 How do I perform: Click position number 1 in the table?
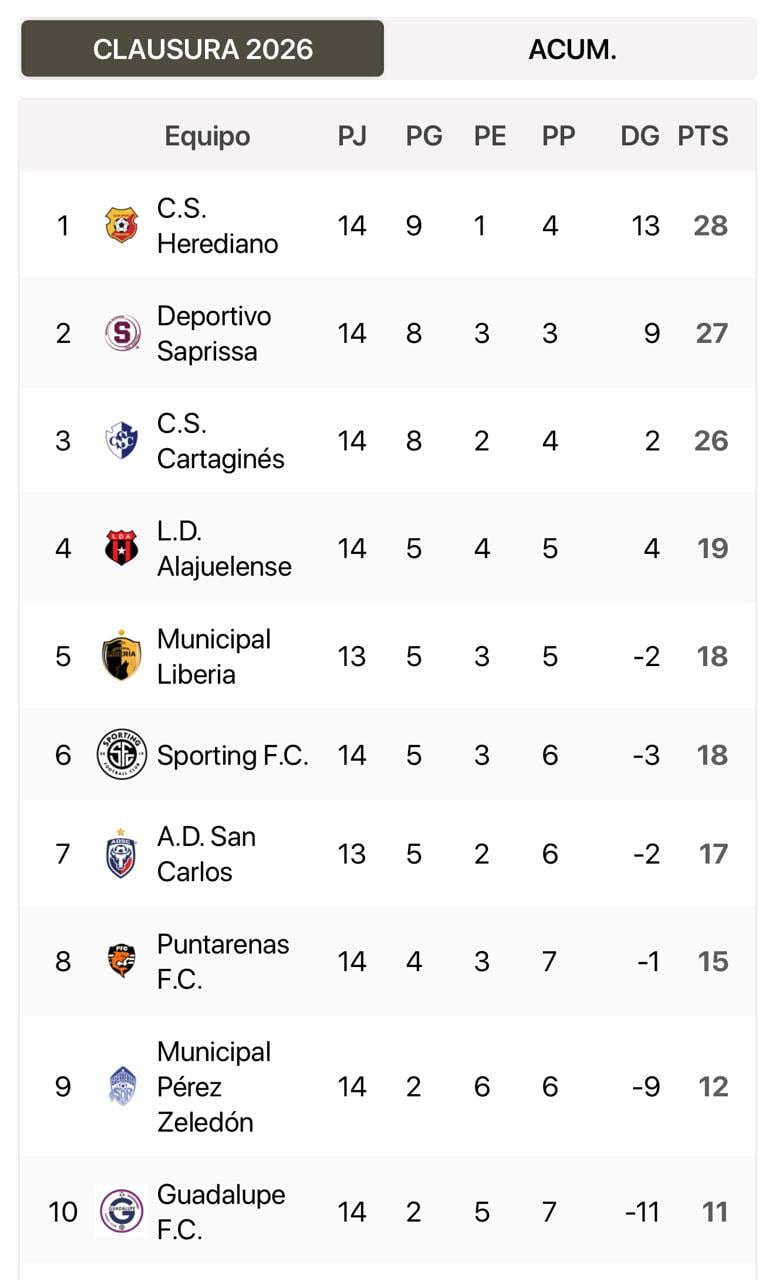click(x=63, y=225)
